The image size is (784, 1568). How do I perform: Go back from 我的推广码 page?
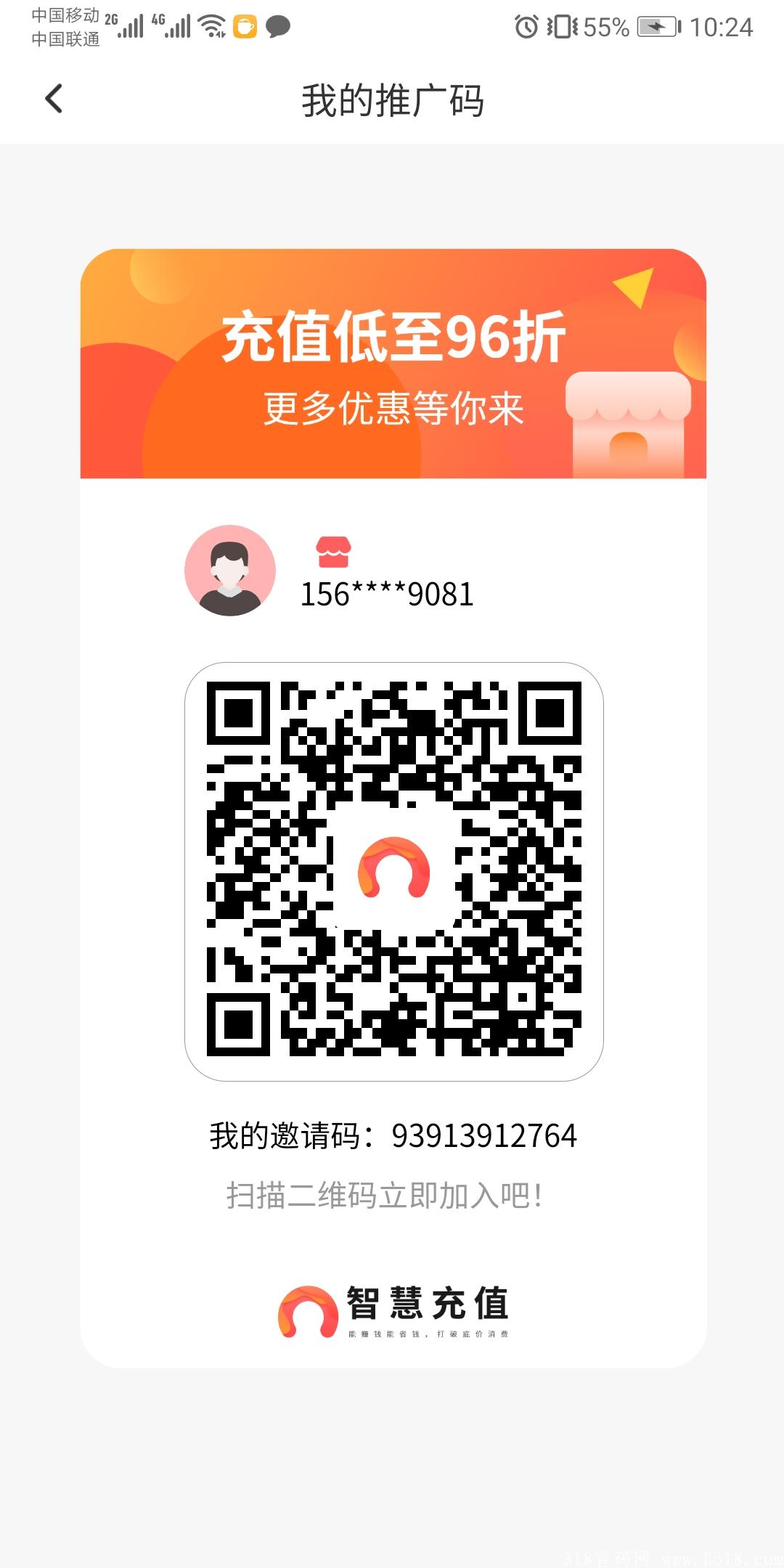(x=54, y=99)
